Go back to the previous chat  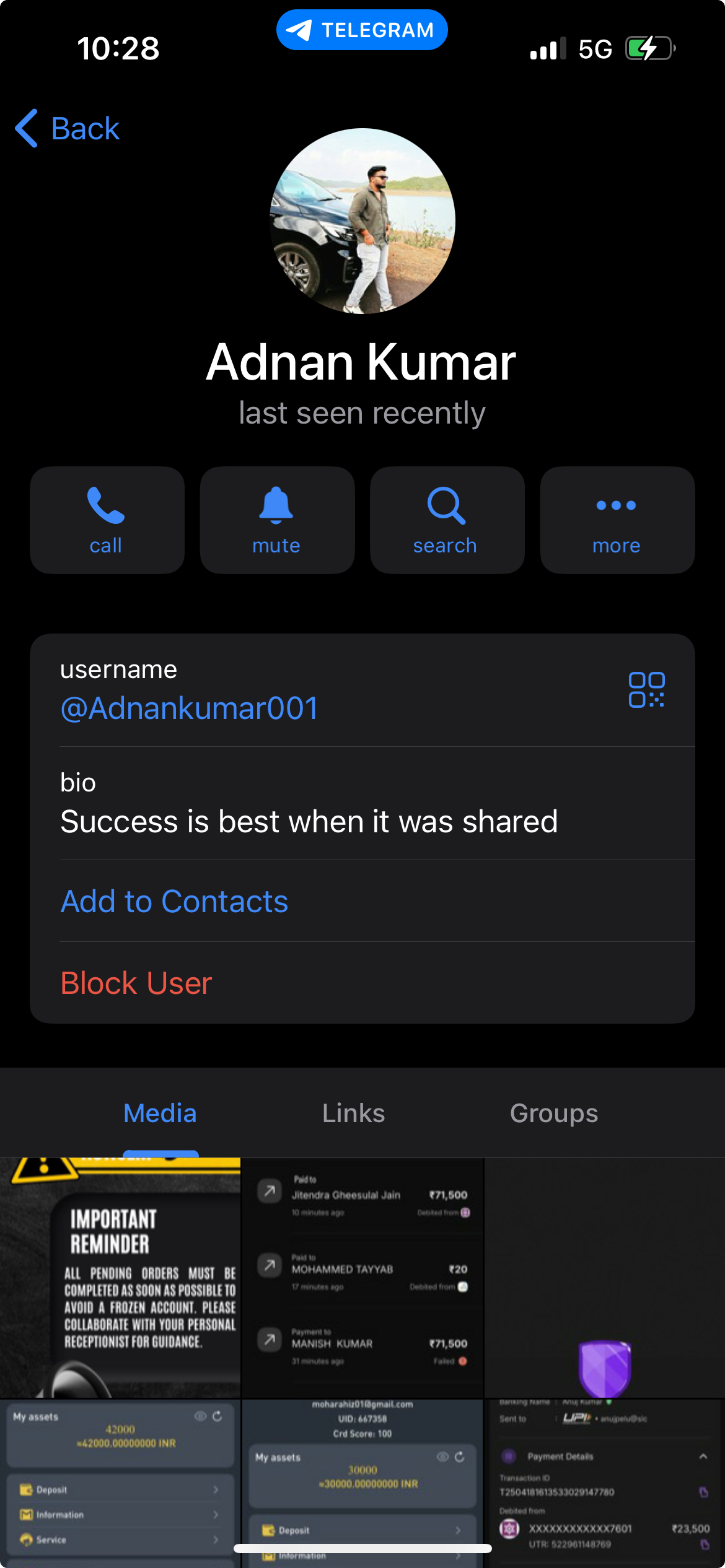pyautogui.click(x=67, y=129)
